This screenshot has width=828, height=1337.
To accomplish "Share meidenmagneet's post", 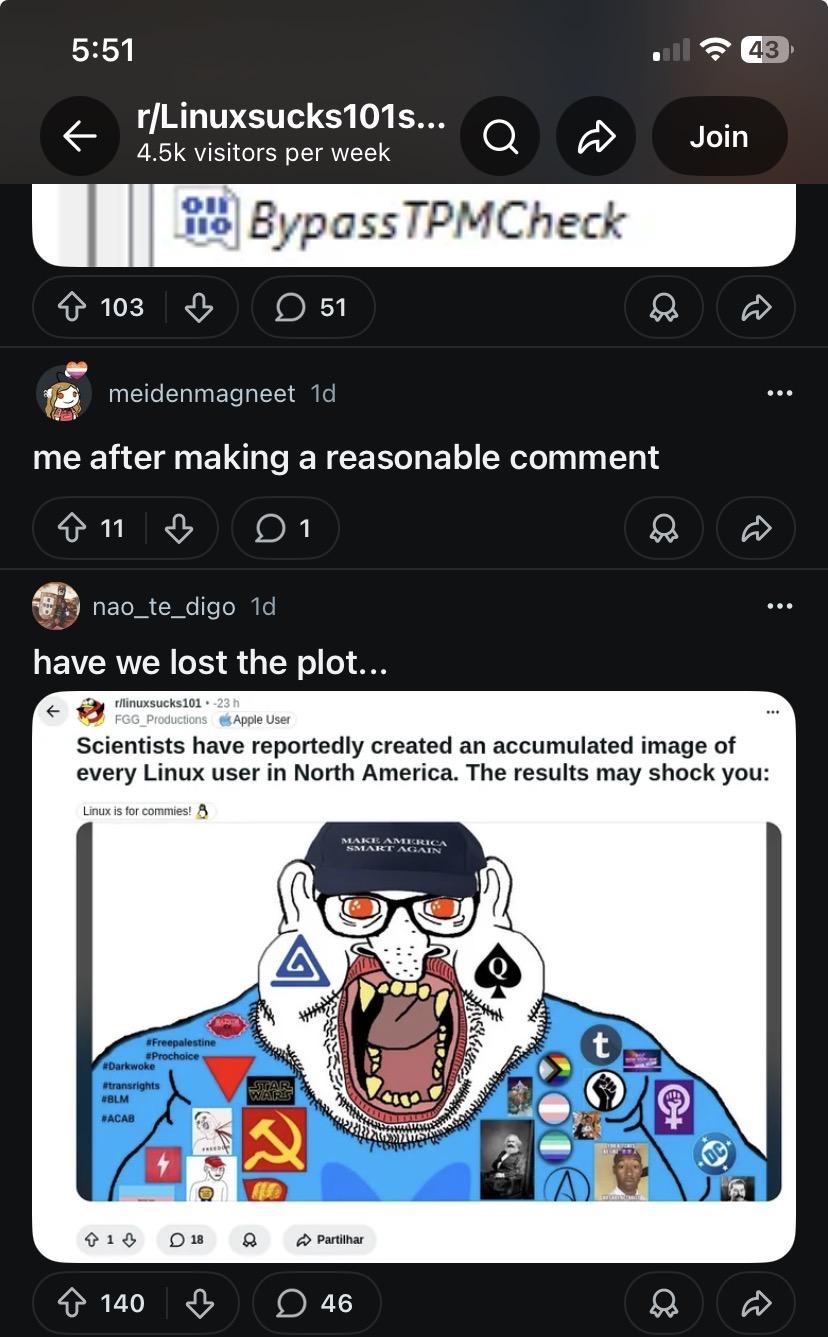I will pyautogui.click(x=756, y=528).
